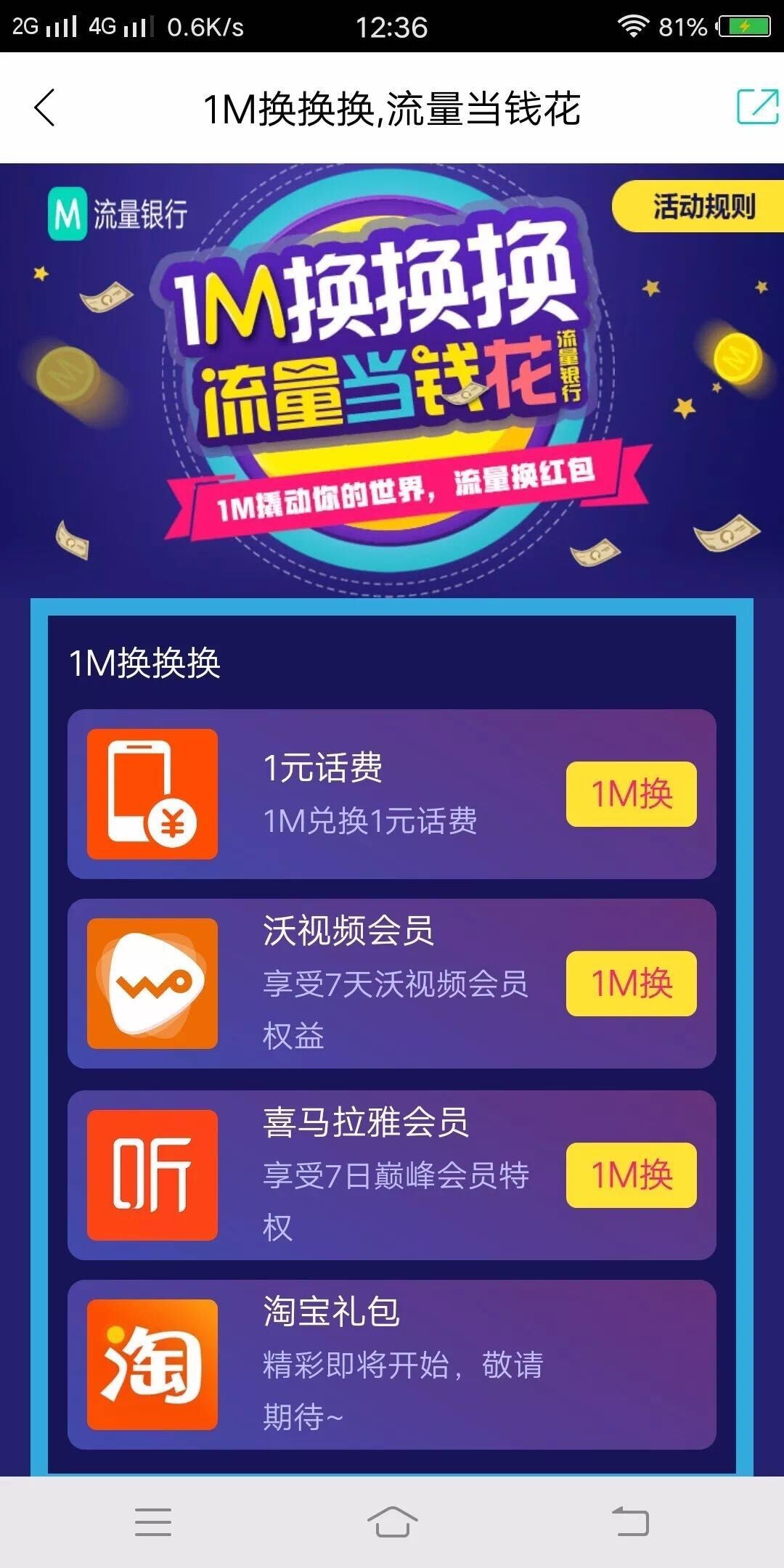Redeem 1M for 1元话费

coord(631,793)
